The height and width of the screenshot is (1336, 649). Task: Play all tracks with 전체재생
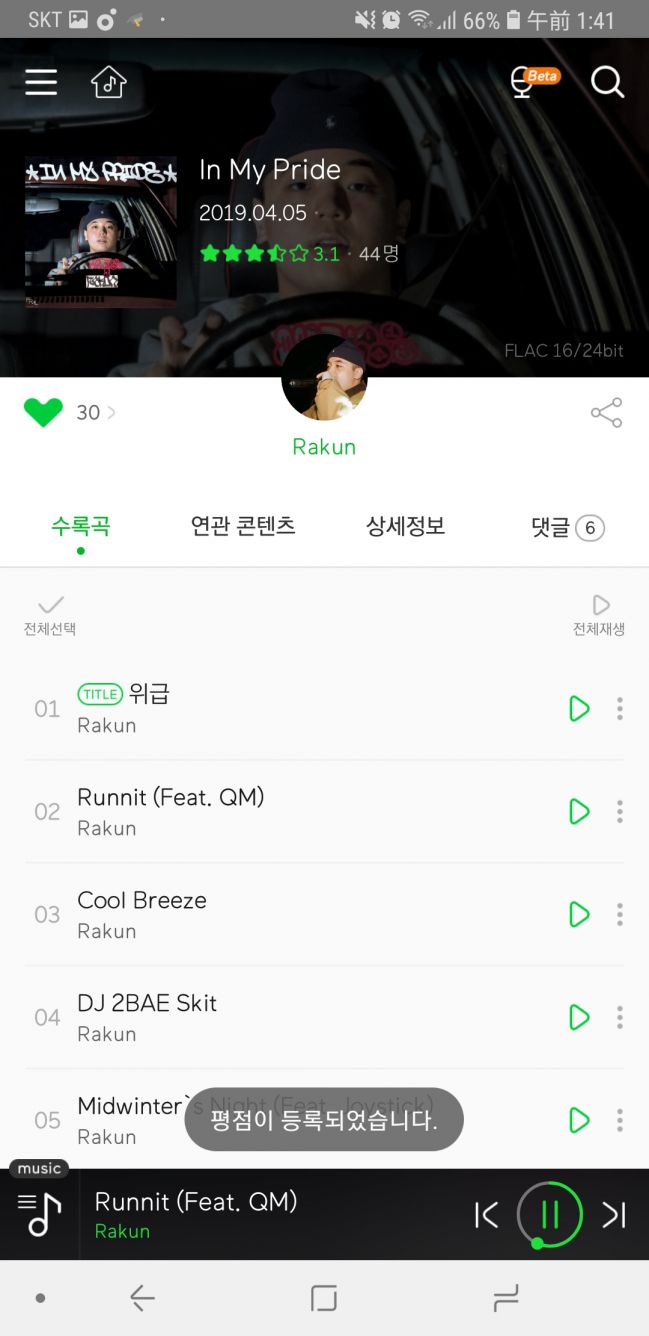[599, 614]
